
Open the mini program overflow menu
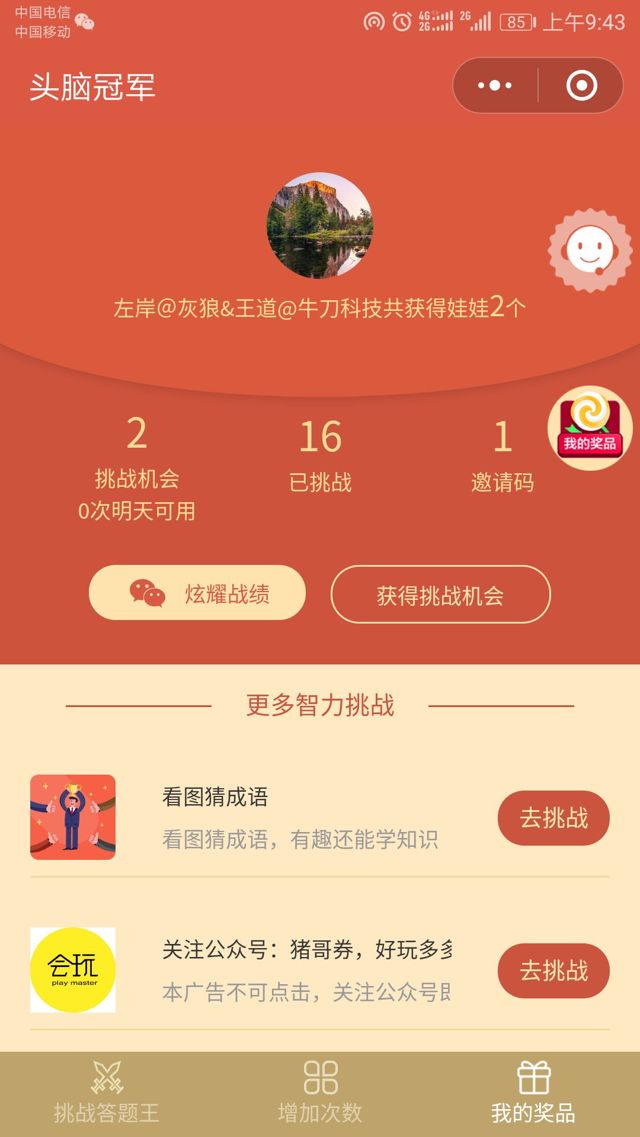click(x=495, y=86)
